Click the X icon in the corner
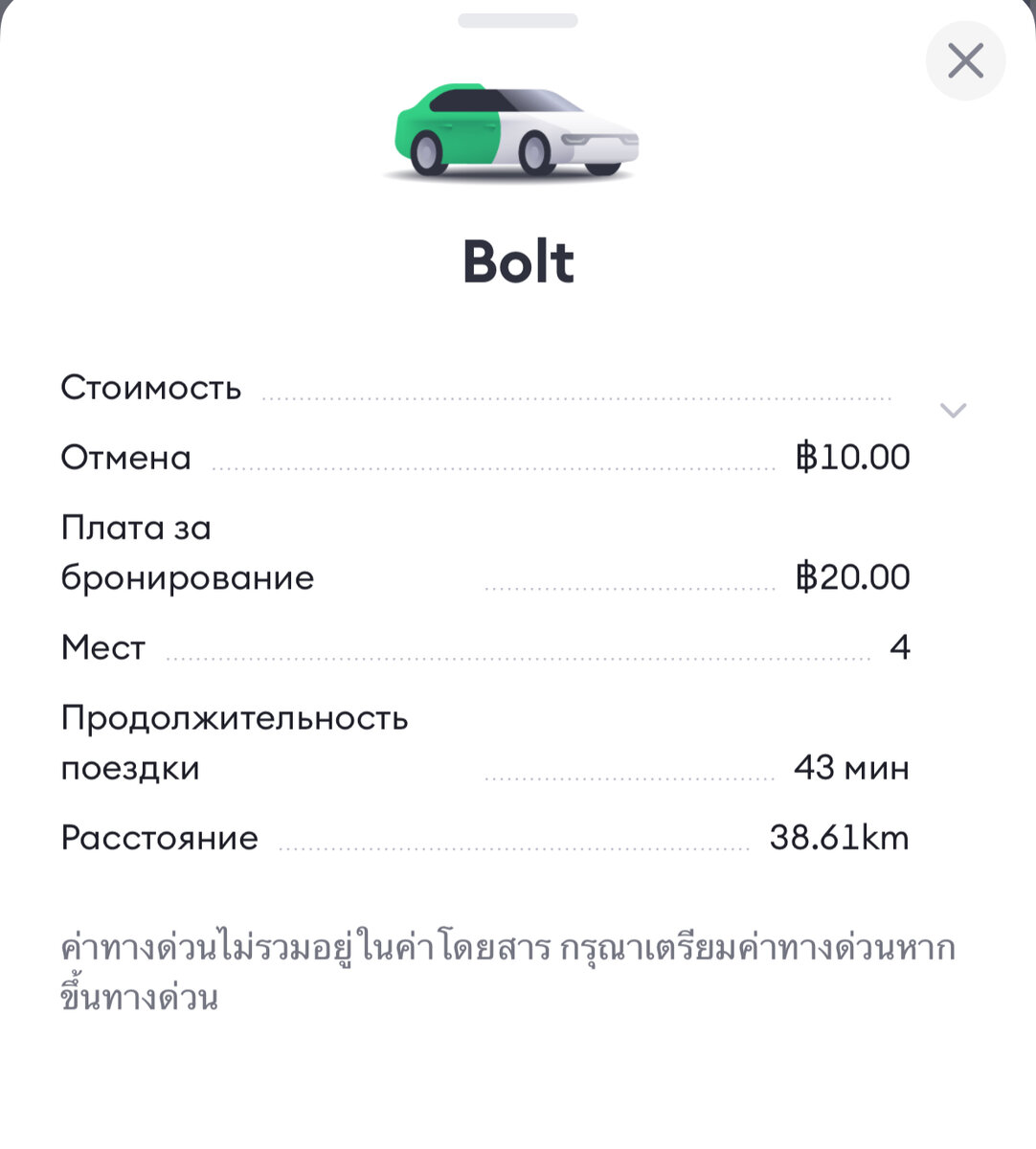Image resolution: width=1036 pixels, height=1149 pixels. coord(965,60)
